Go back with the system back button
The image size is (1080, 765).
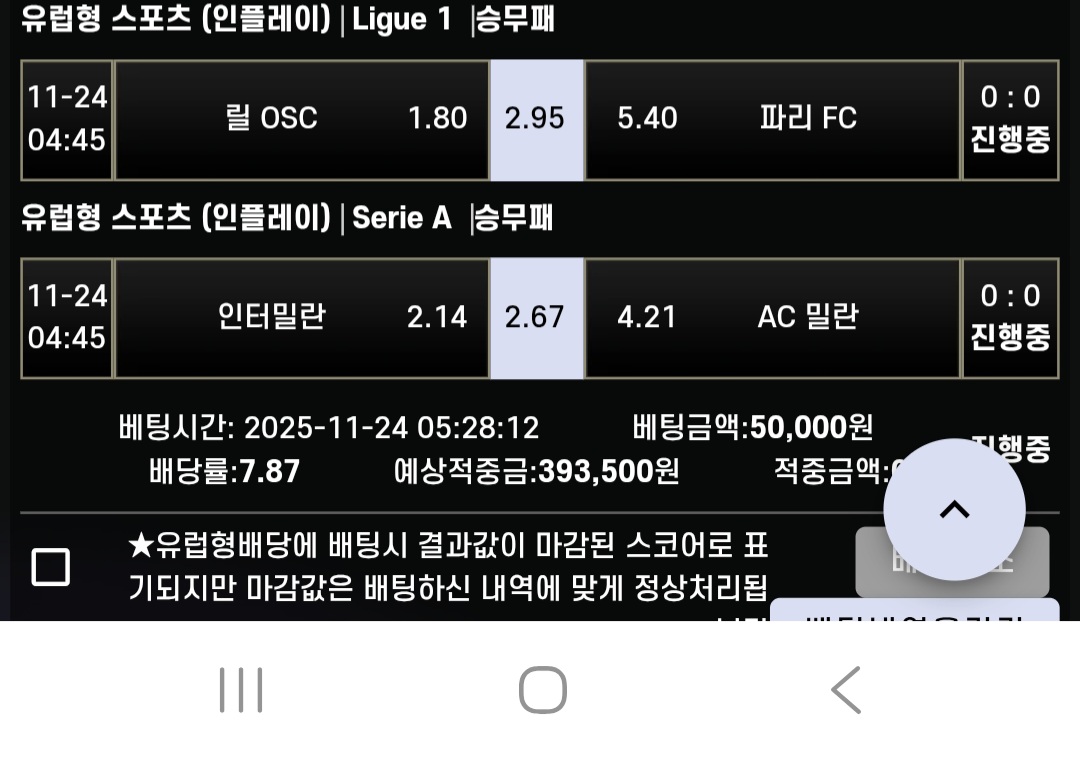click(x=846, y=690)
